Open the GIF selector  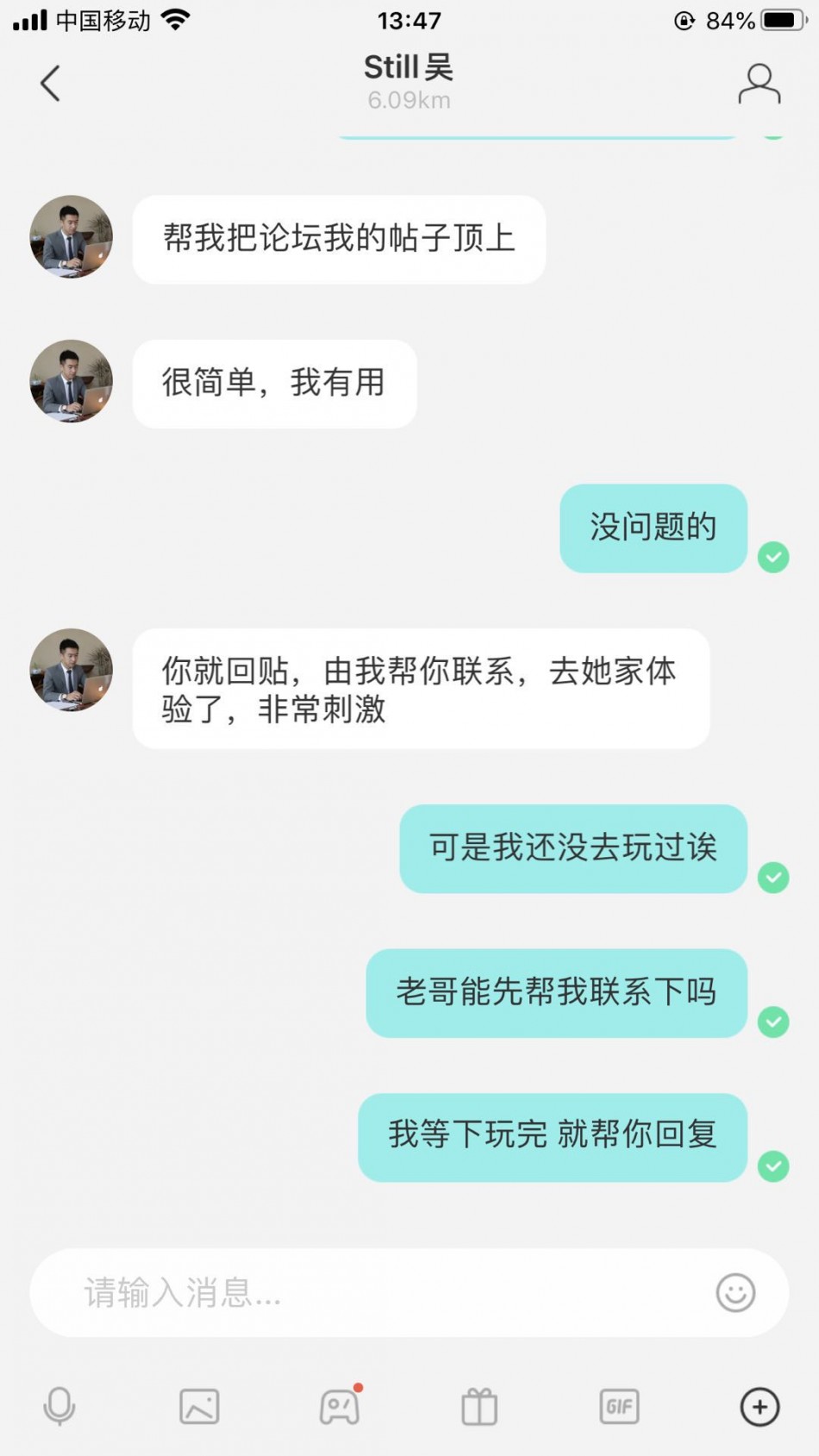coord(619,1406)
